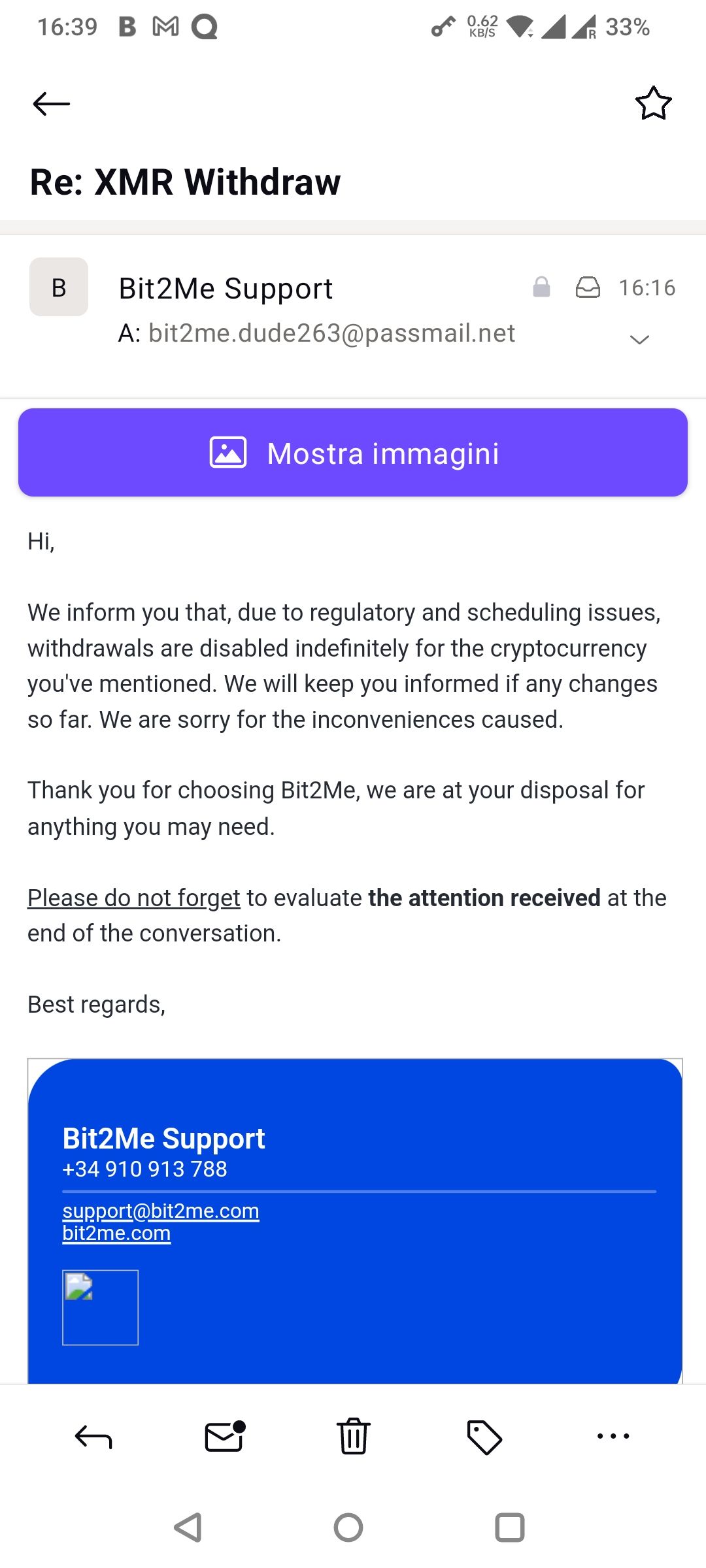Screen dimensions: 706x1568
Task: Move this email to trash
Action: click(354, 1437)
